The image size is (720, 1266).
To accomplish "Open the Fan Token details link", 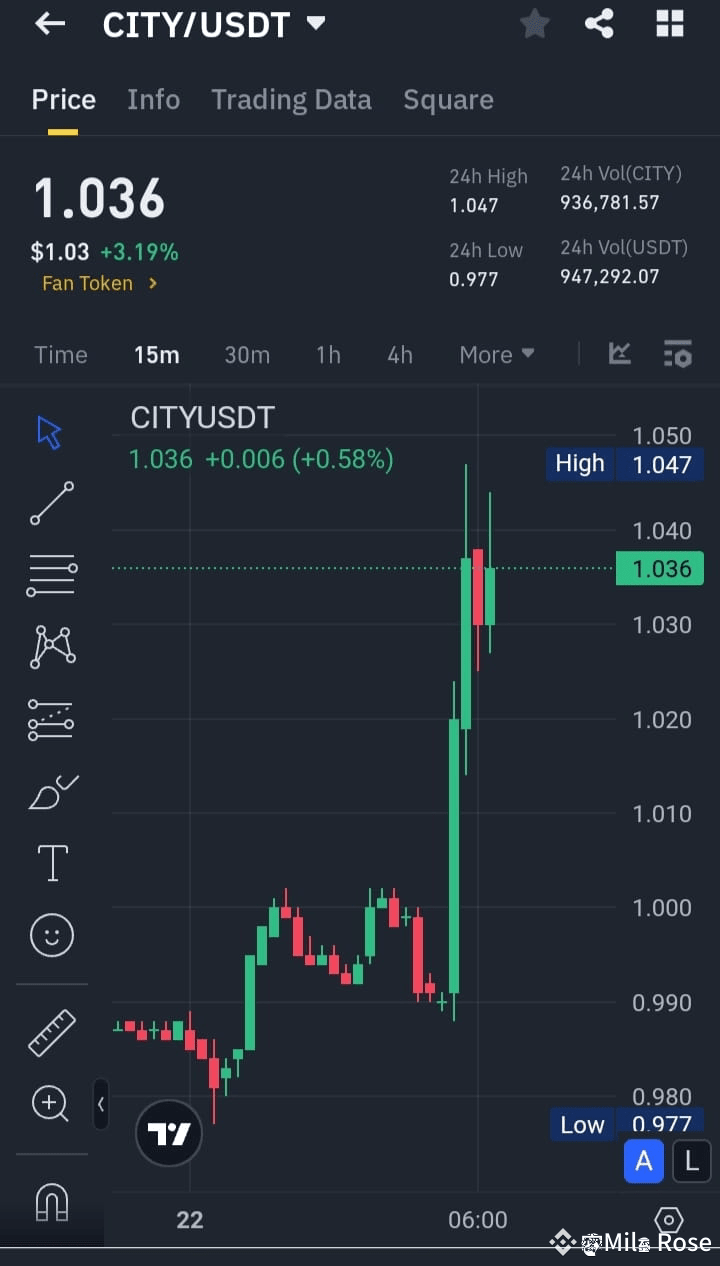I will [x=100, y=283].
